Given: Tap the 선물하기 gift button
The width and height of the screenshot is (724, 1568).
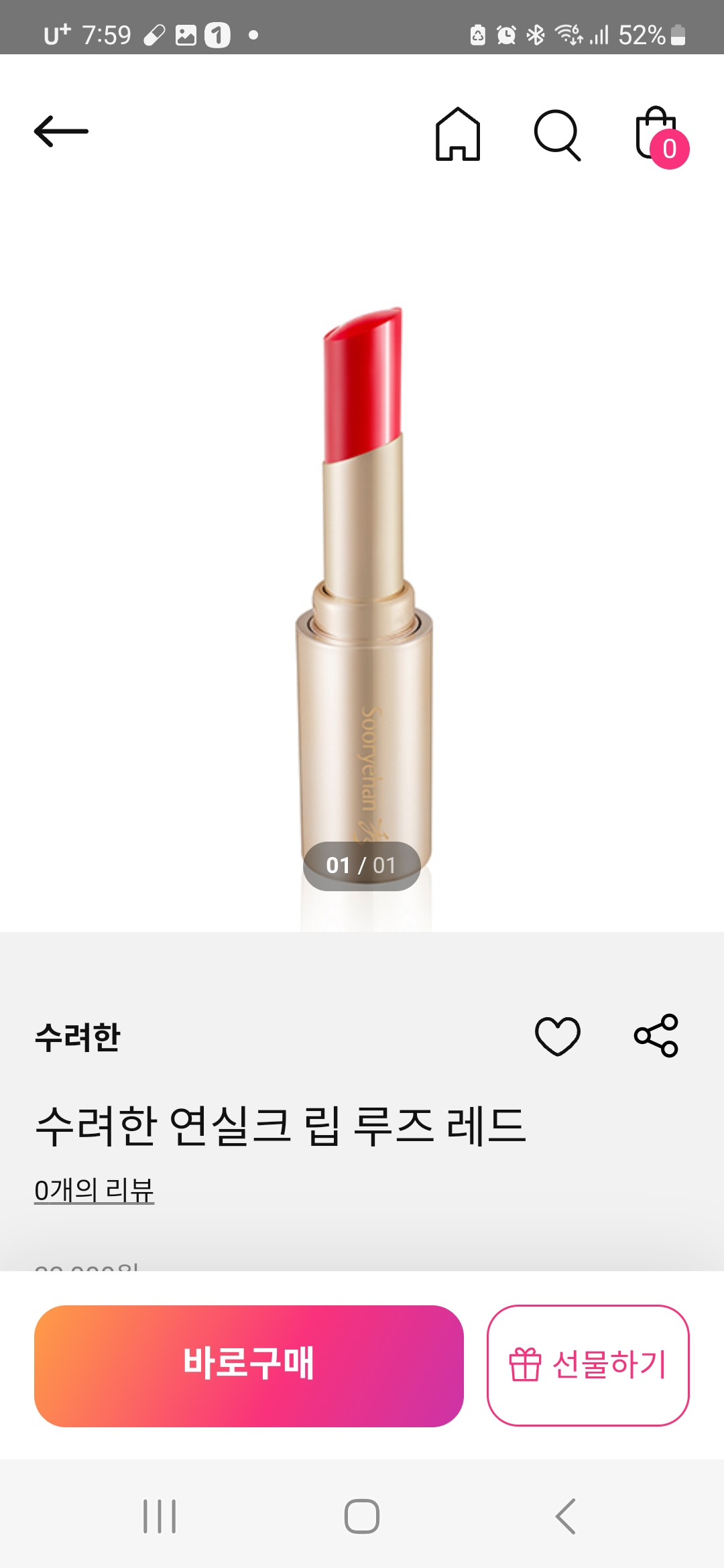Looking at the screenshot, I should coord(588,1366).
